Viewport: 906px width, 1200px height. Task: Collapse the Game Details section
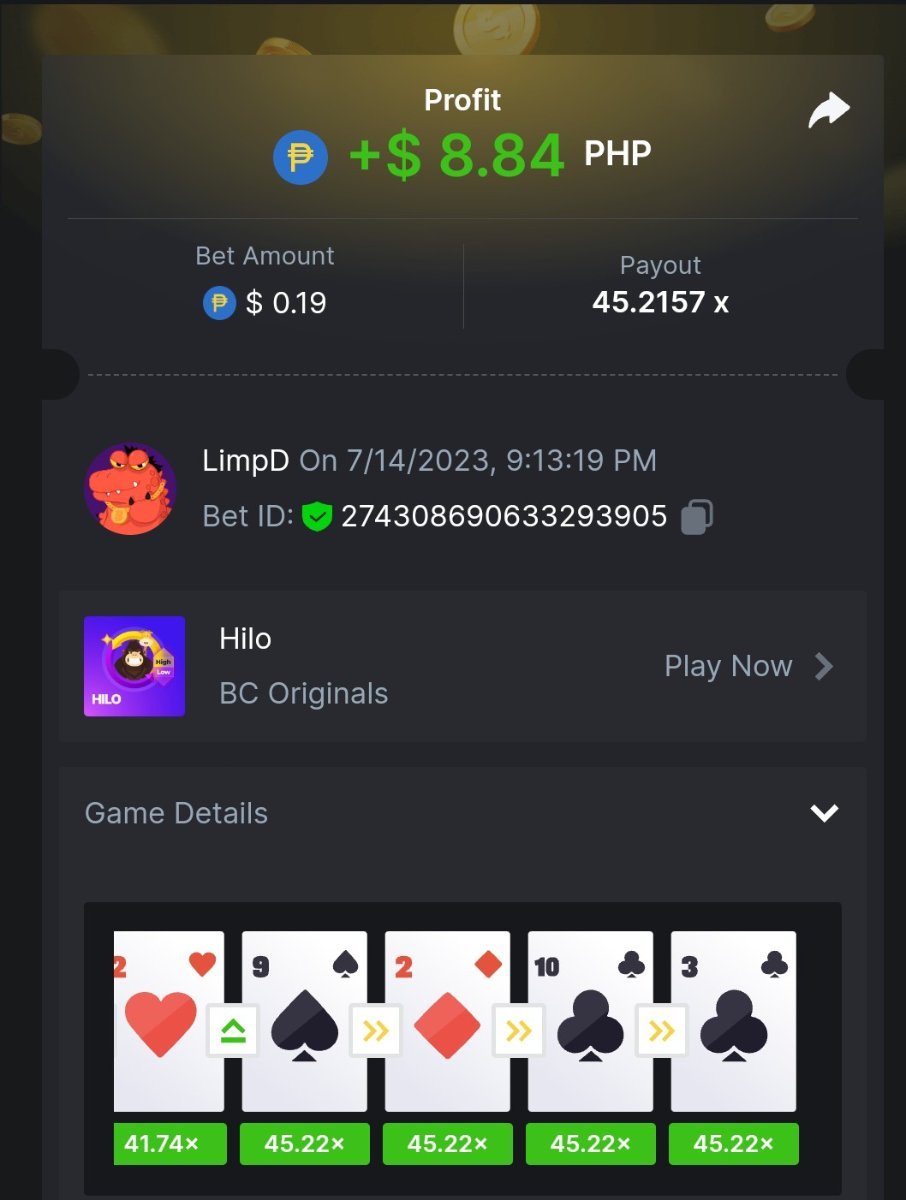coord(824,813)
